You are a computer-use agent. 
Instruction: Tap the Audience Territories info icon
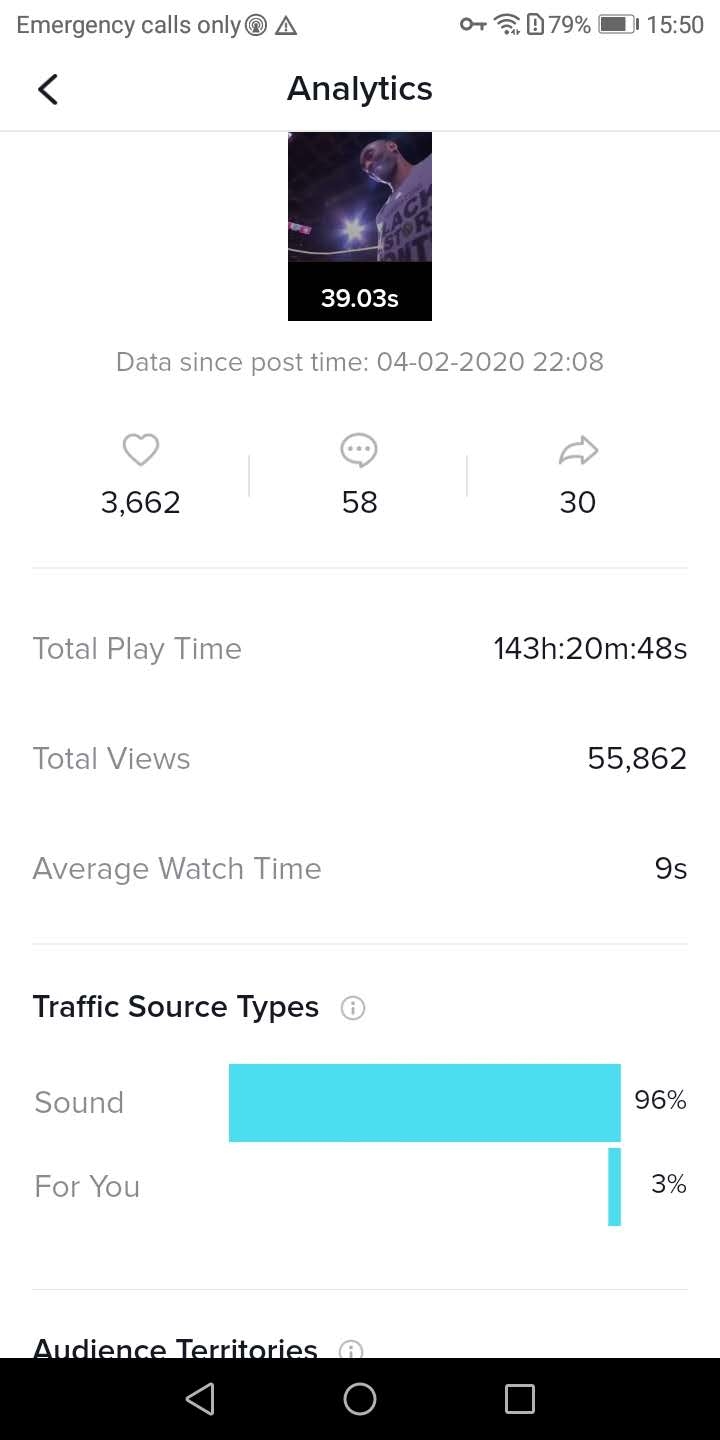pyautogui.click(x=350, y=1350)
